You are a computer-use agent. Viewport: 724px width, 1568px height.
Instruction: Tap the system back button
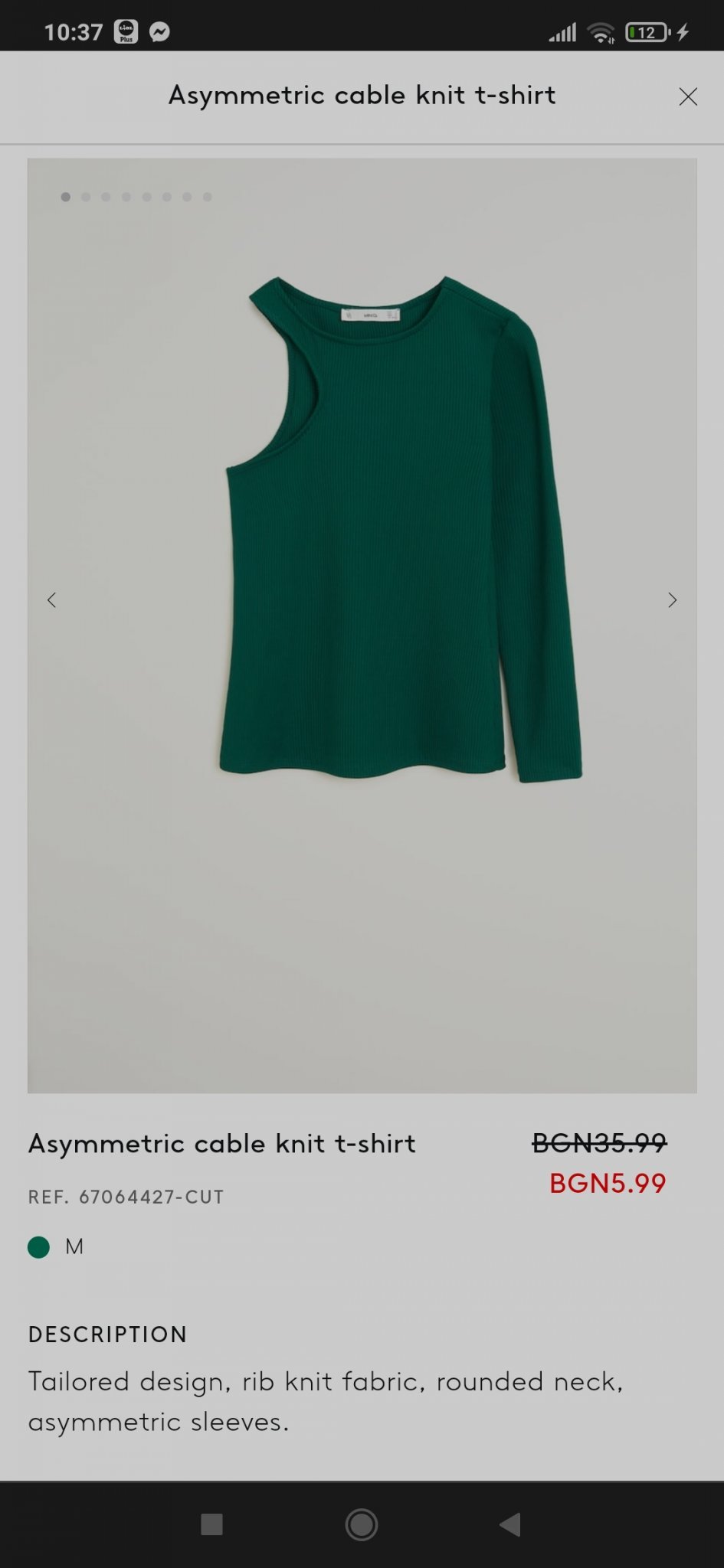point(510,1524)
